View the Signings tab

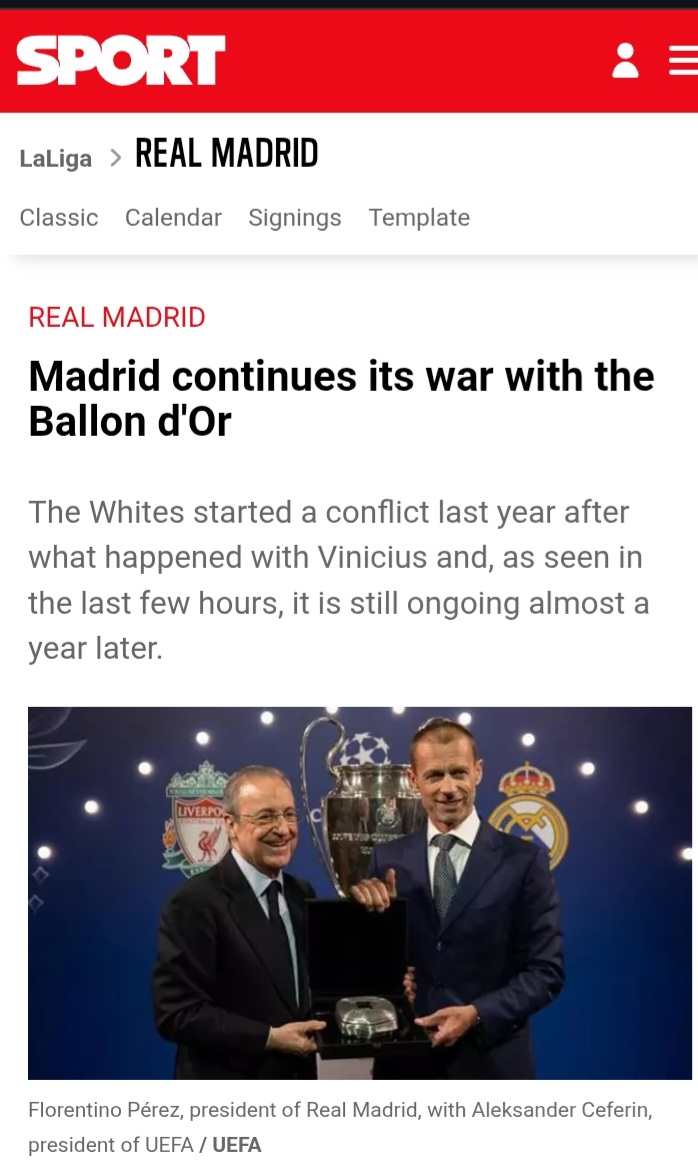point(295,218)
